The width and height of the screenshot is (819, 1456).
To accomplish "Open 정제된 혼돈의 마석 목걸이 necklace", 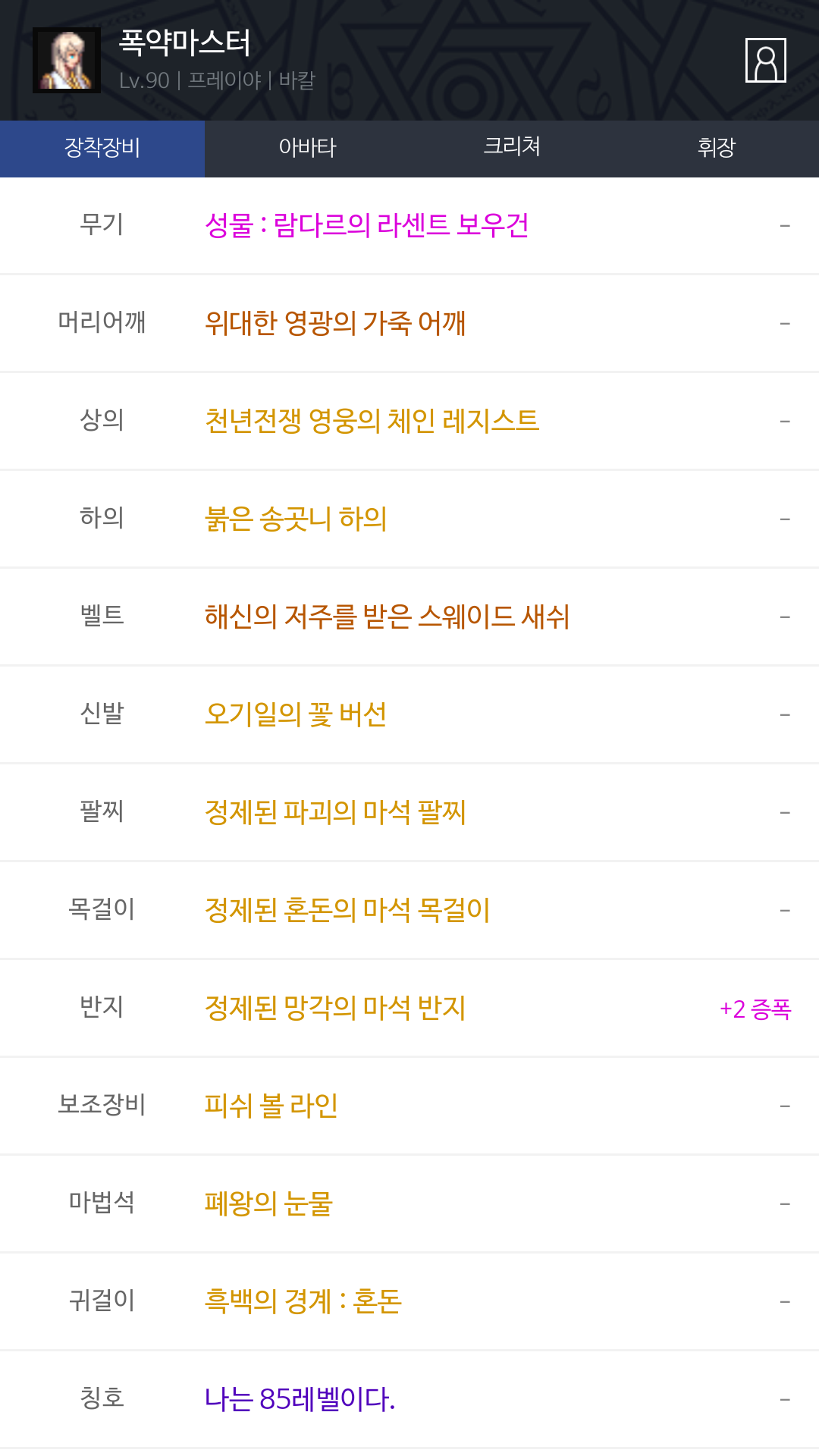I will click(x=347, y=910).
